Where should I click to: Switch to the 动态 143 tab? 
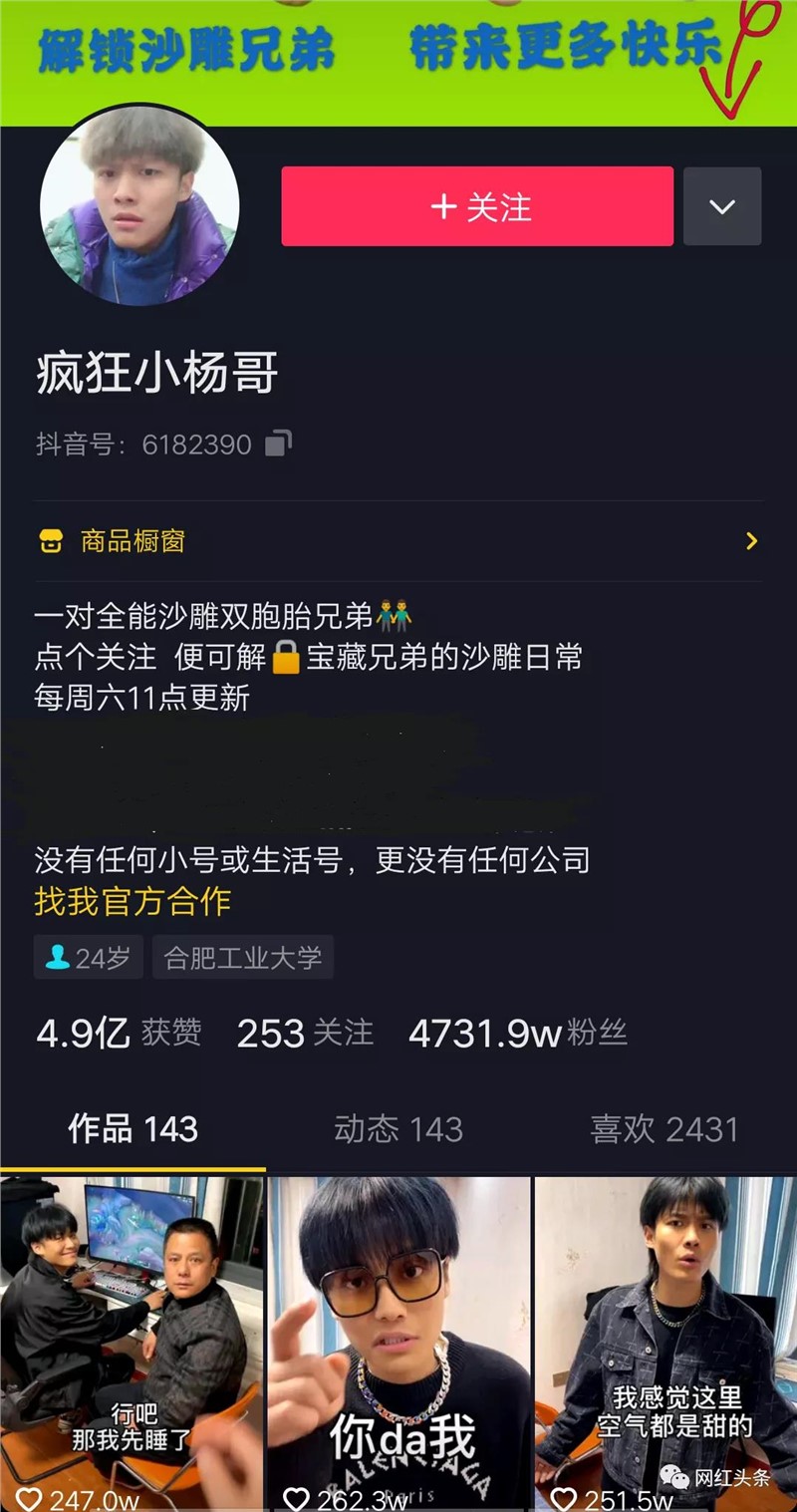(398, 1128)
